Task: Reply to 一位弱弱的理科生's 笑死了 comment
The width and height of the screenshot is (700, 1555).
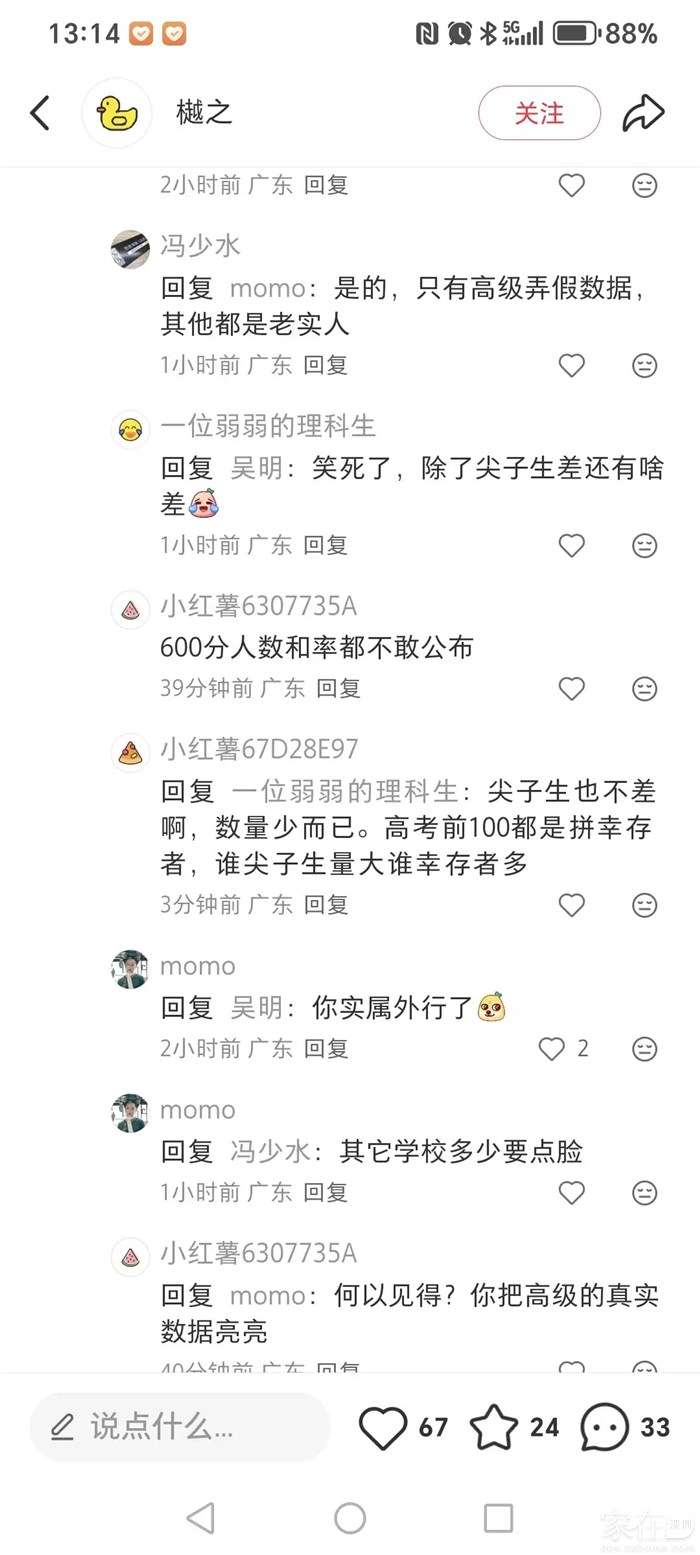Action: (x=325, y=545)
